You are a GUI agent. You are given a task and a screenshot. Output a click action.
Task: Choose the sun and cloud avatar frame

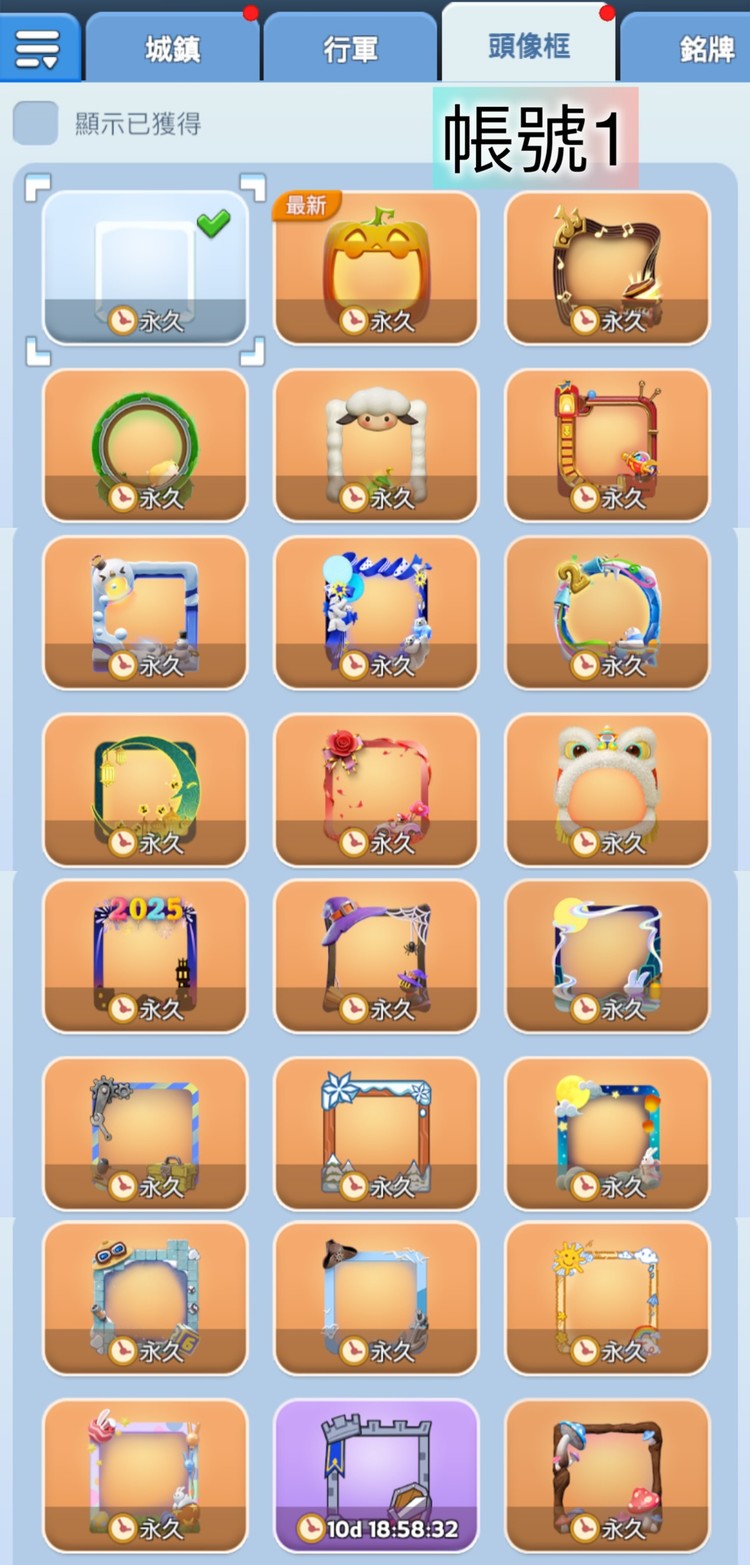[x=607, y=1298]
